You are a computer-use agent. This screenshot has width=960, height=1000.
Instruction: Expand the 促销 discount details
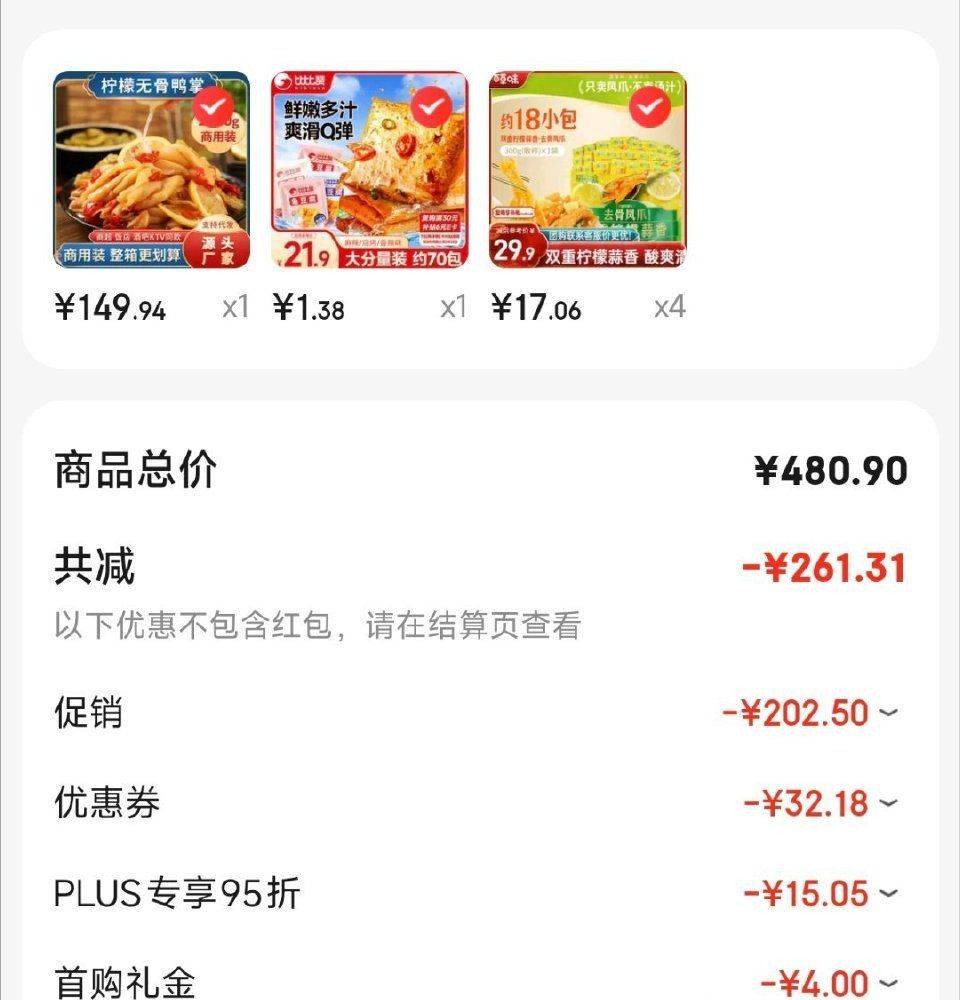point(888,713)
